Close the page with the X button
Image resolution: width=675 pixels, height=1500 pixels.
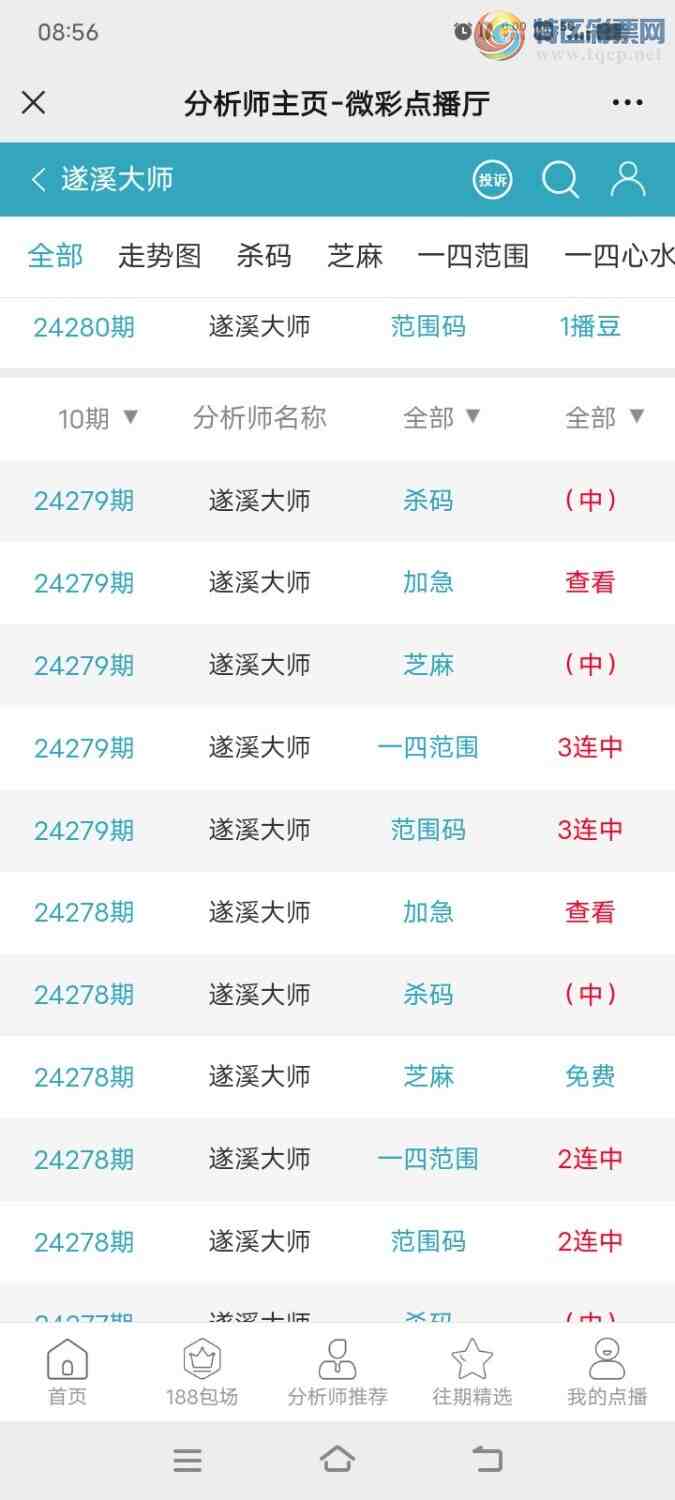click(x=34, y=103)
